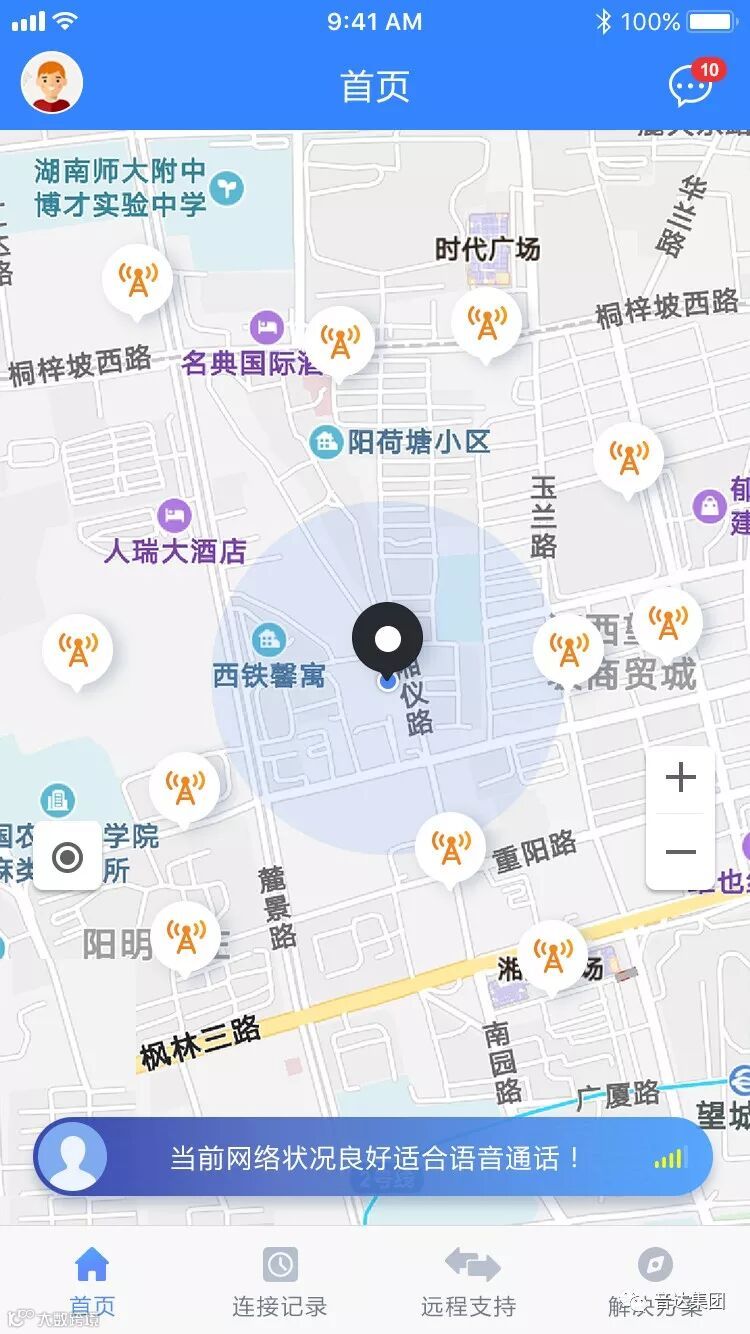
Task: Open the profile avatar
Action: (x=52, y=82)
